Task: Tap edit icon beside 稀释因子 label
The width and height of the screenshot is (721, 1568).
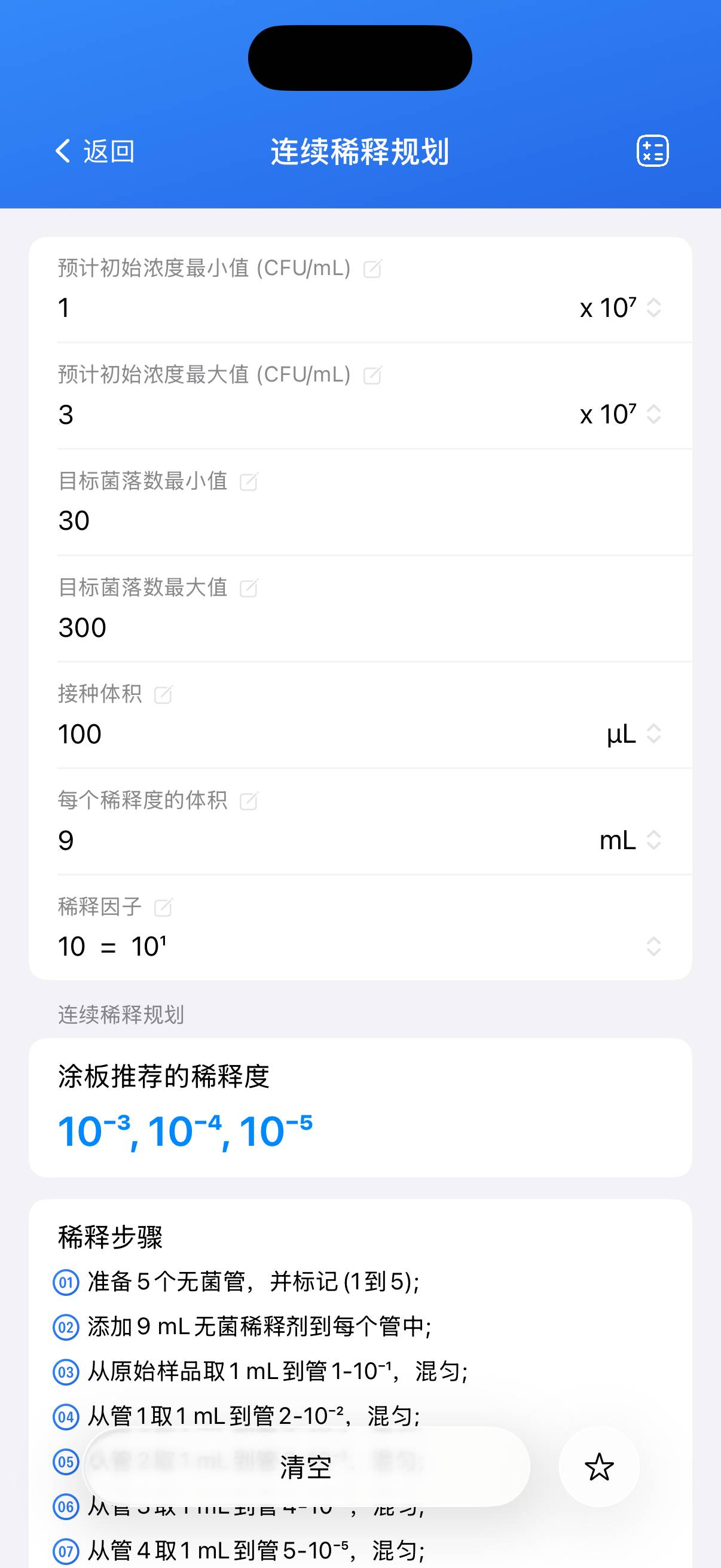Action: 163,908
